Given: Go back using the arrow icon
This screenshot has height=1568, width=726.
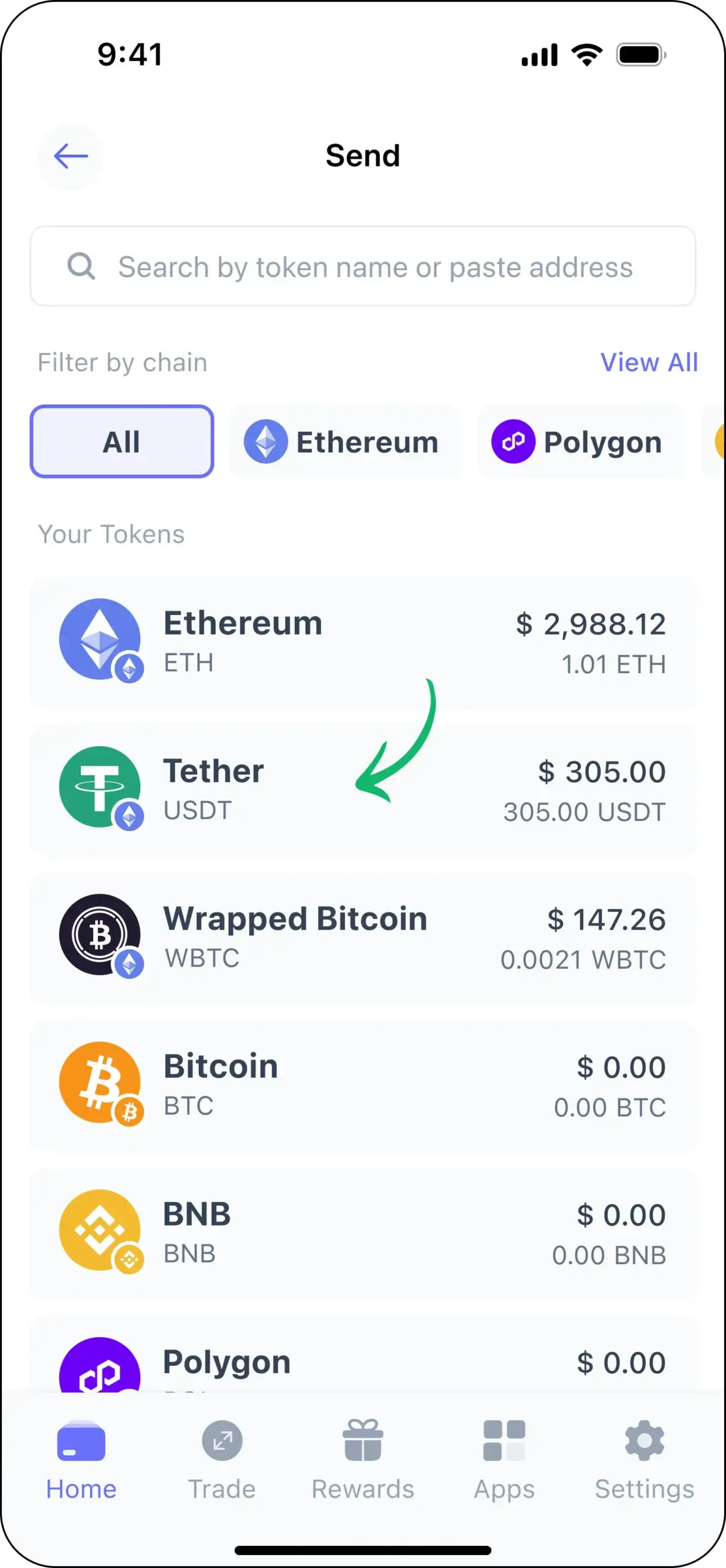Looking at the screenshot, I should tap(70, 156).
